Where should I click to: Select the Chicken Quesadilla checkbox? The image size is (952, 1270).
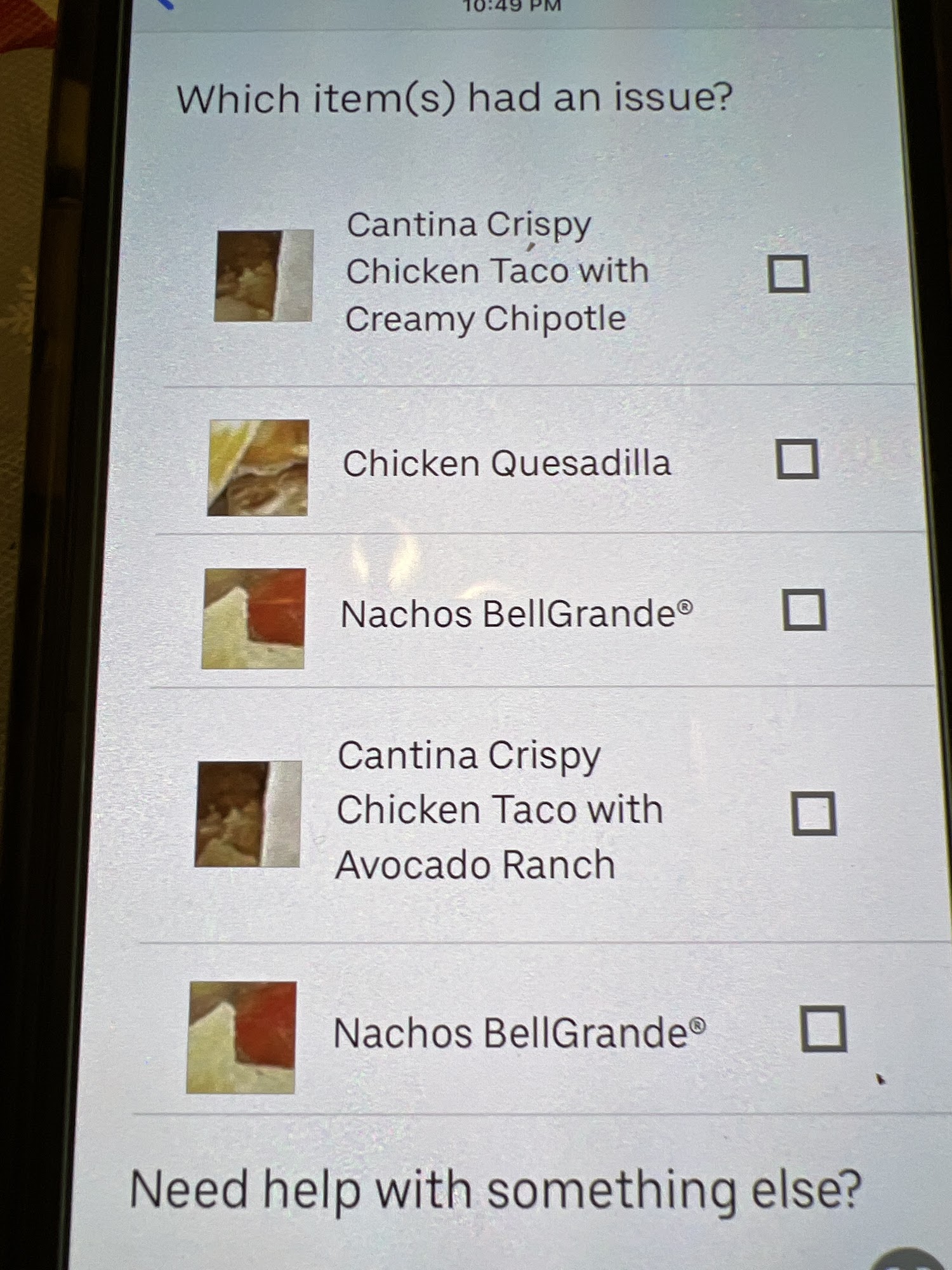point(797,458)
